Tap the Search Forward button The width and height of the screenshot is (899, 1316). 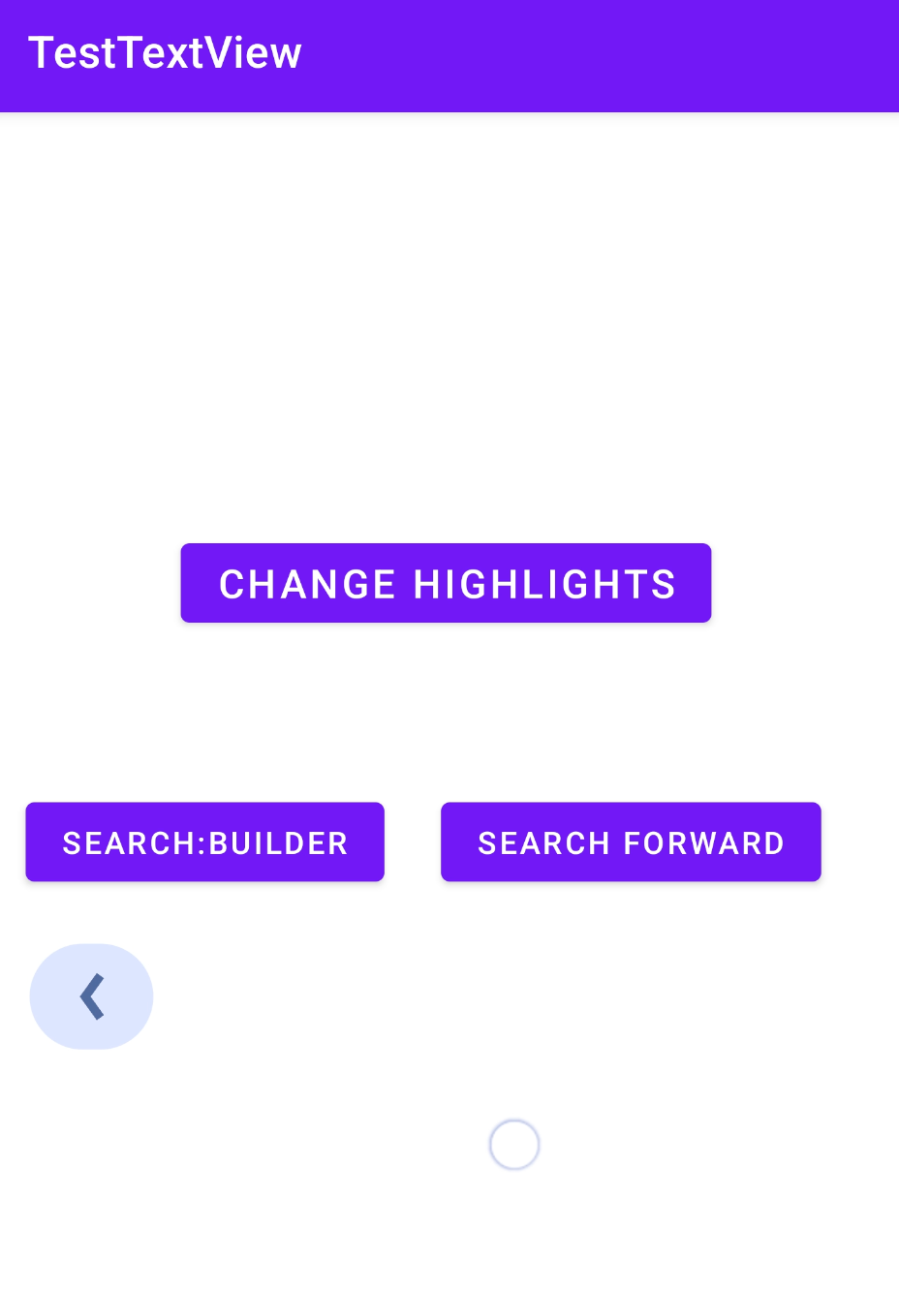pos(631,842)
